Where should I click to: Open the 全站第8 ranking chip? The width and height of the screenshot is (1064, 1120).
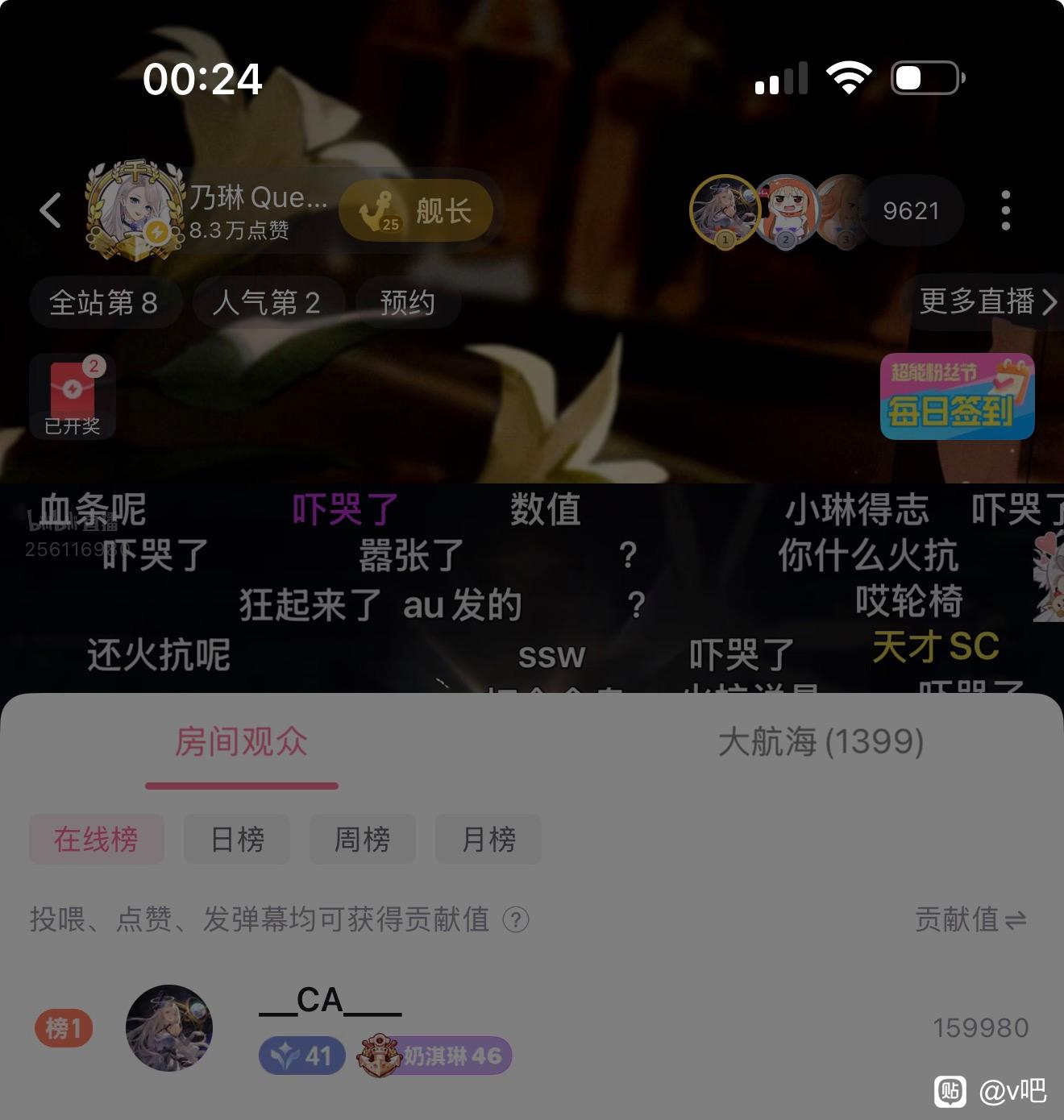pyautogui.click(x=105, y=303)
